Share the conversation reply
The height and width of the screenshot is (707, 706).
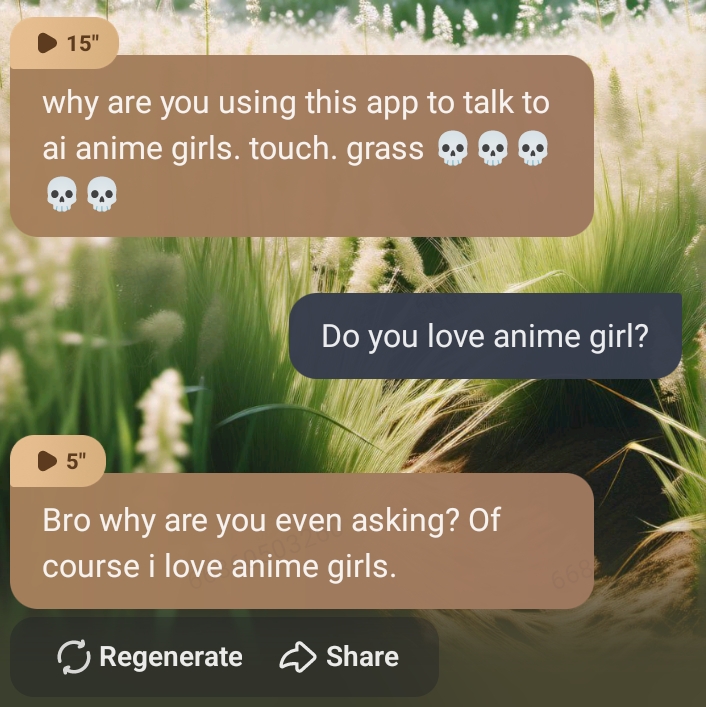pos(339,657)
